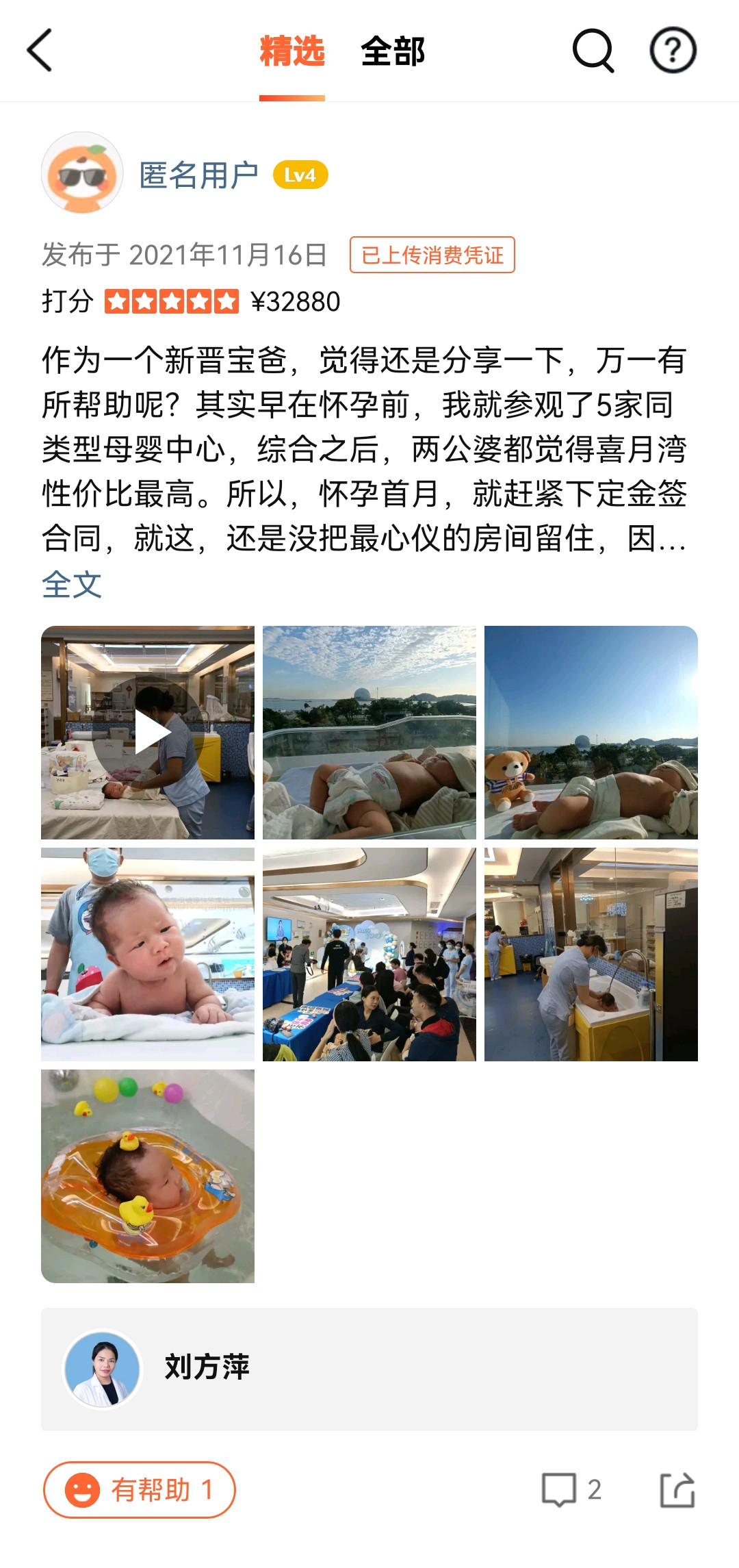Open the photo of baby under cloudy sky
The image size is (739, 1568).
[x=369, y=733]
